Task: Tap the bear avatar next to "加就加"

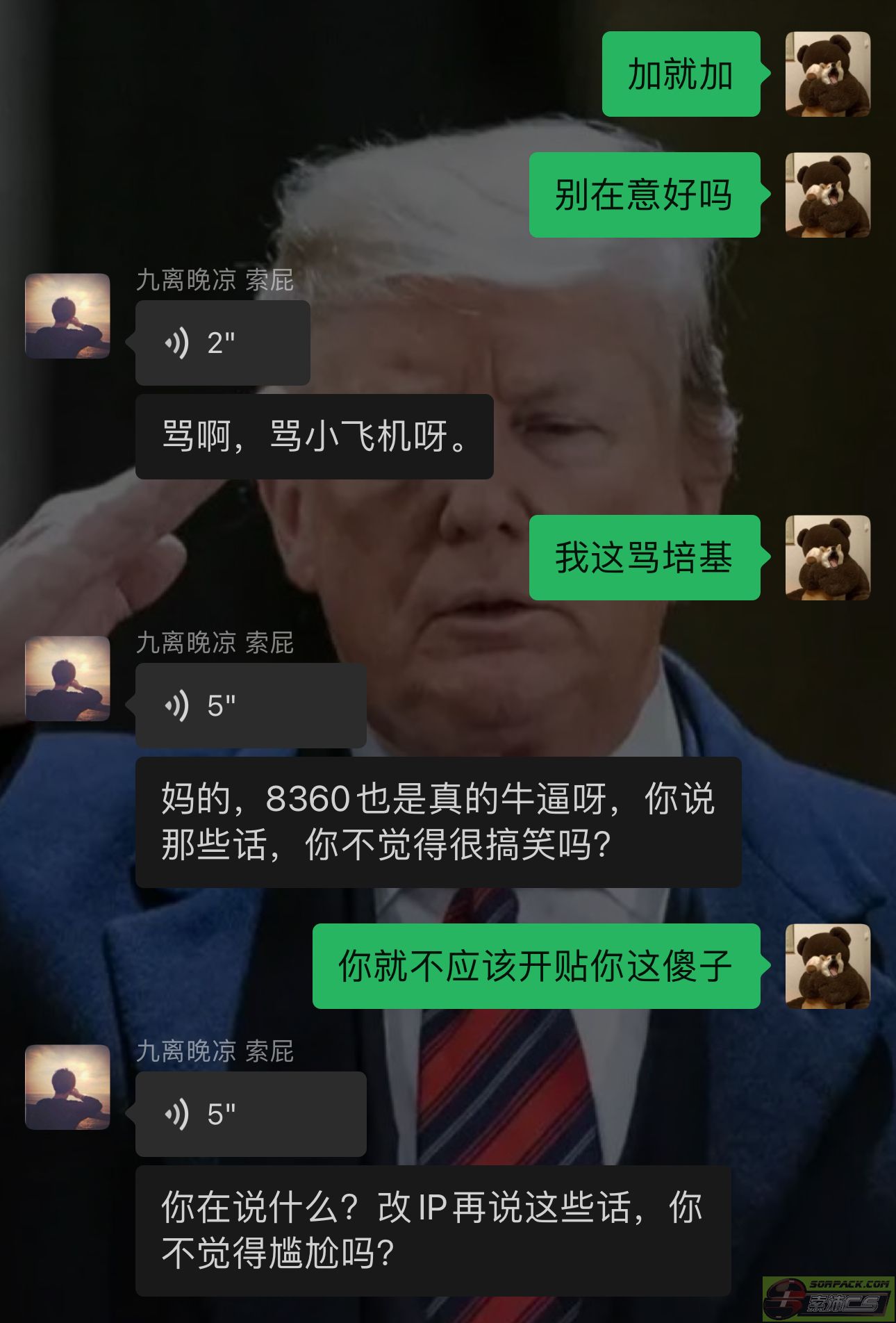Action: (x=827, y=74)
